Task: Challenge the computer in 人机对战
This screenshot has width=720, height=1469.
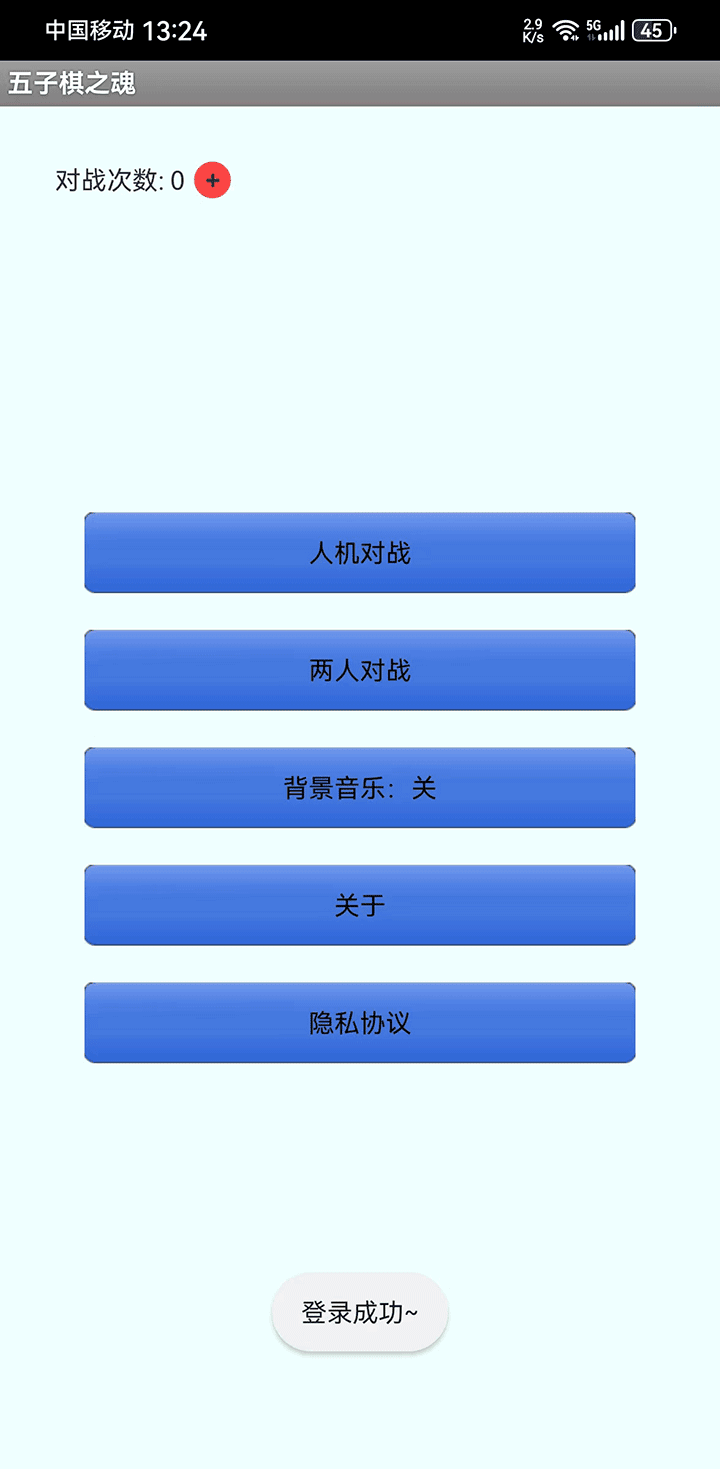Action: coord(360,553)
